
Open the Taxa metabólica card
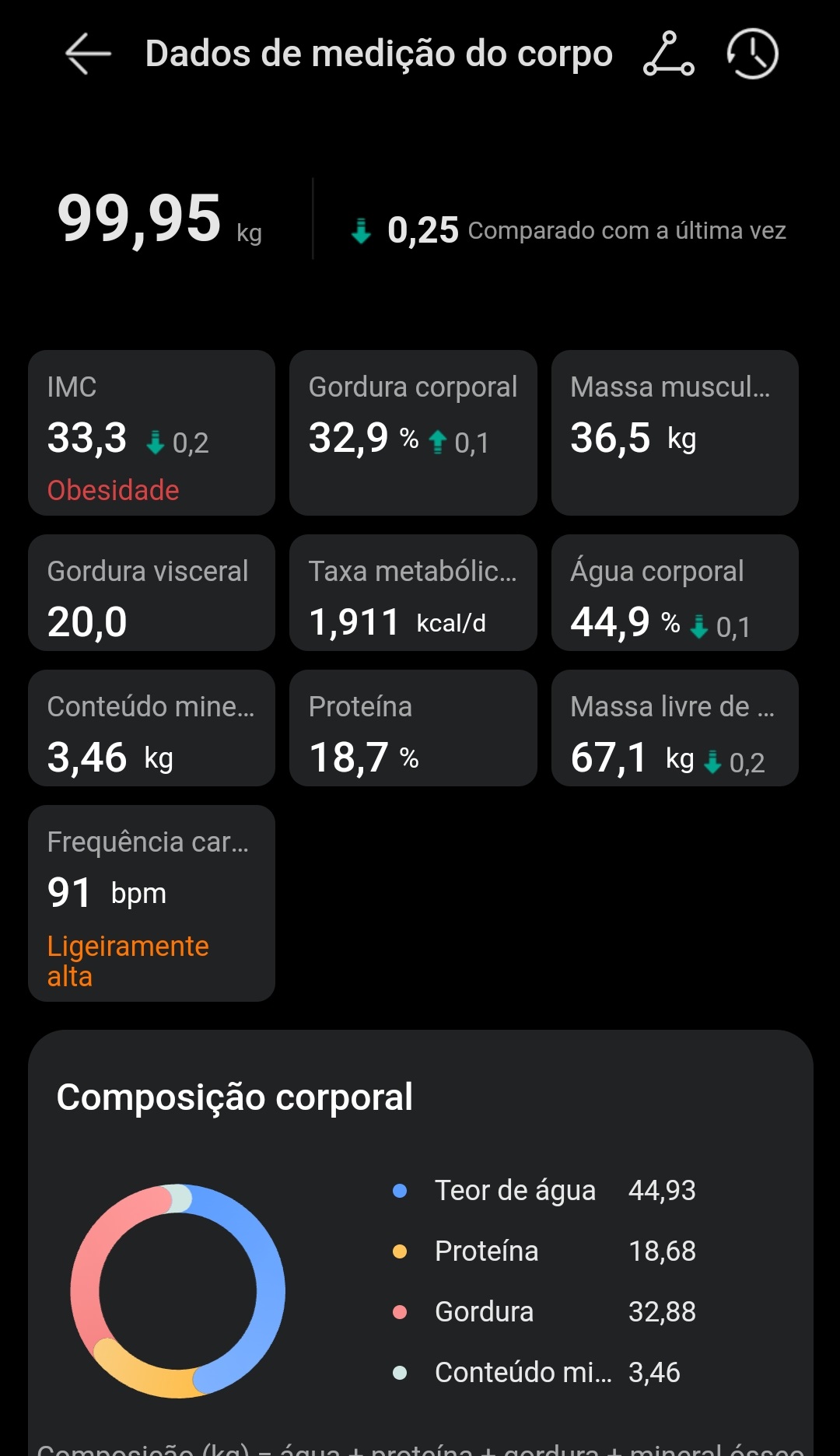(413, 593)
